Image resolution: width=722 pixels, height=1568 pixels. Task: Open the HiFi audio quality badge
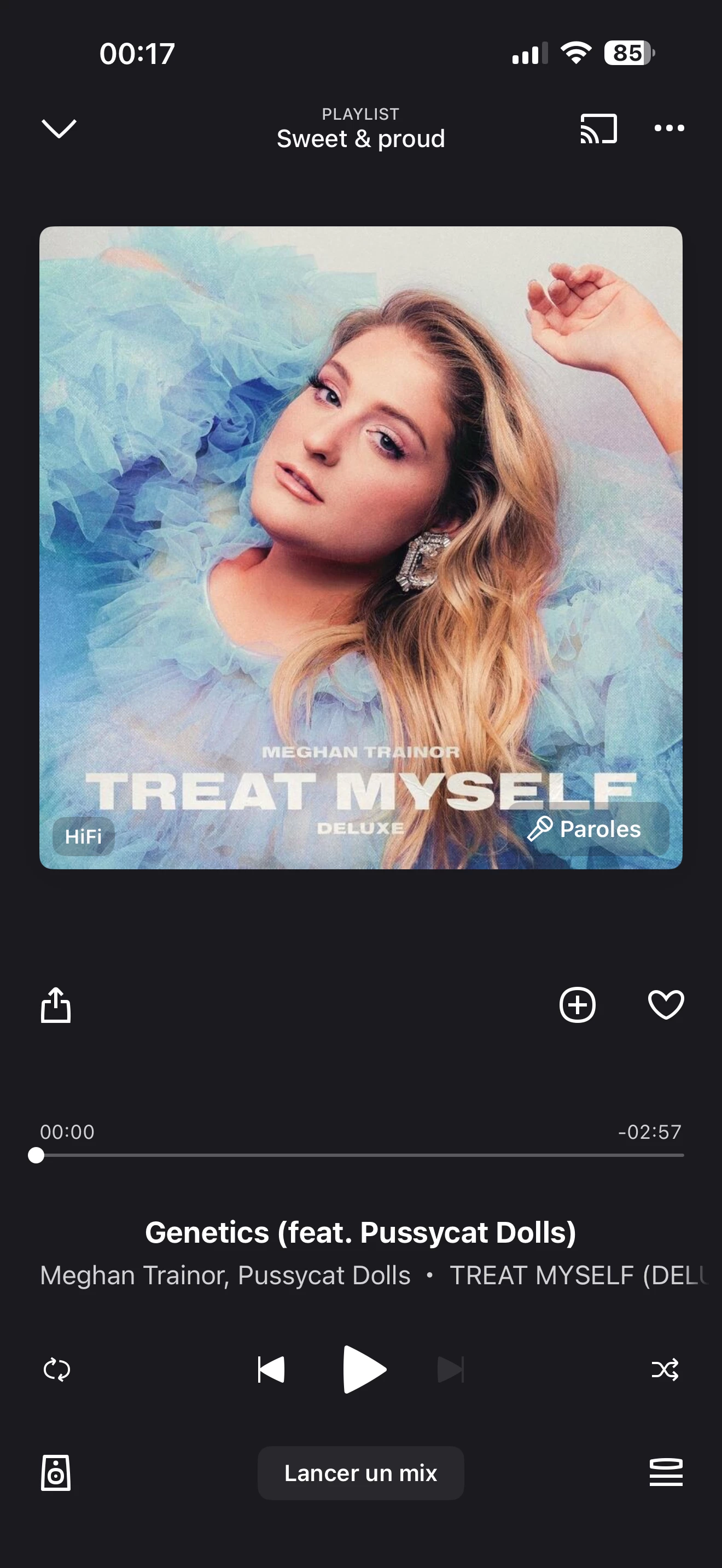pyautogui.click(x=83, y=836)
